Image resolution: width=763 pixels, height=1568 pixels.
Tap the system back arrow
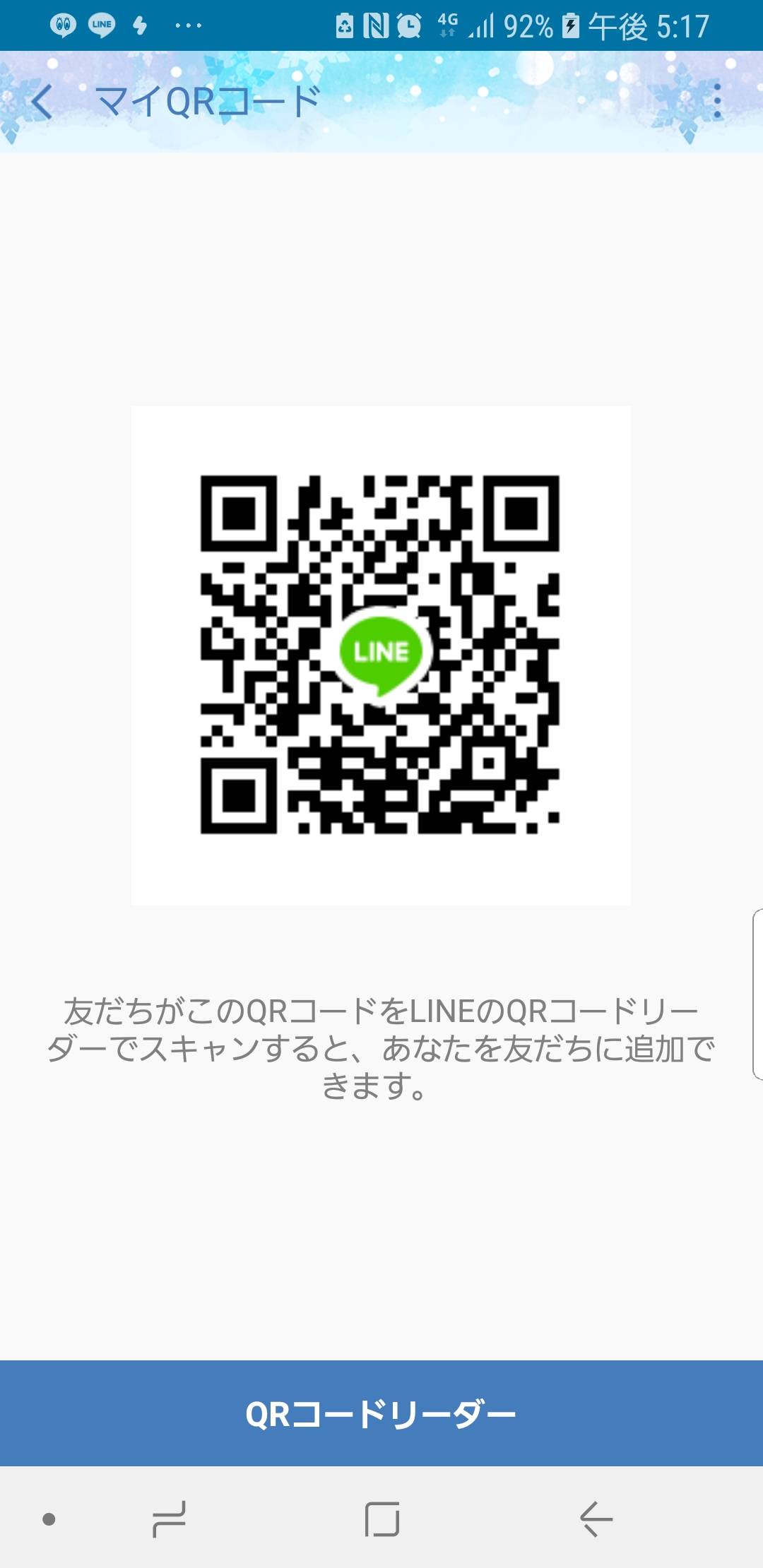pyautogui.click(x=596, y=1519)
